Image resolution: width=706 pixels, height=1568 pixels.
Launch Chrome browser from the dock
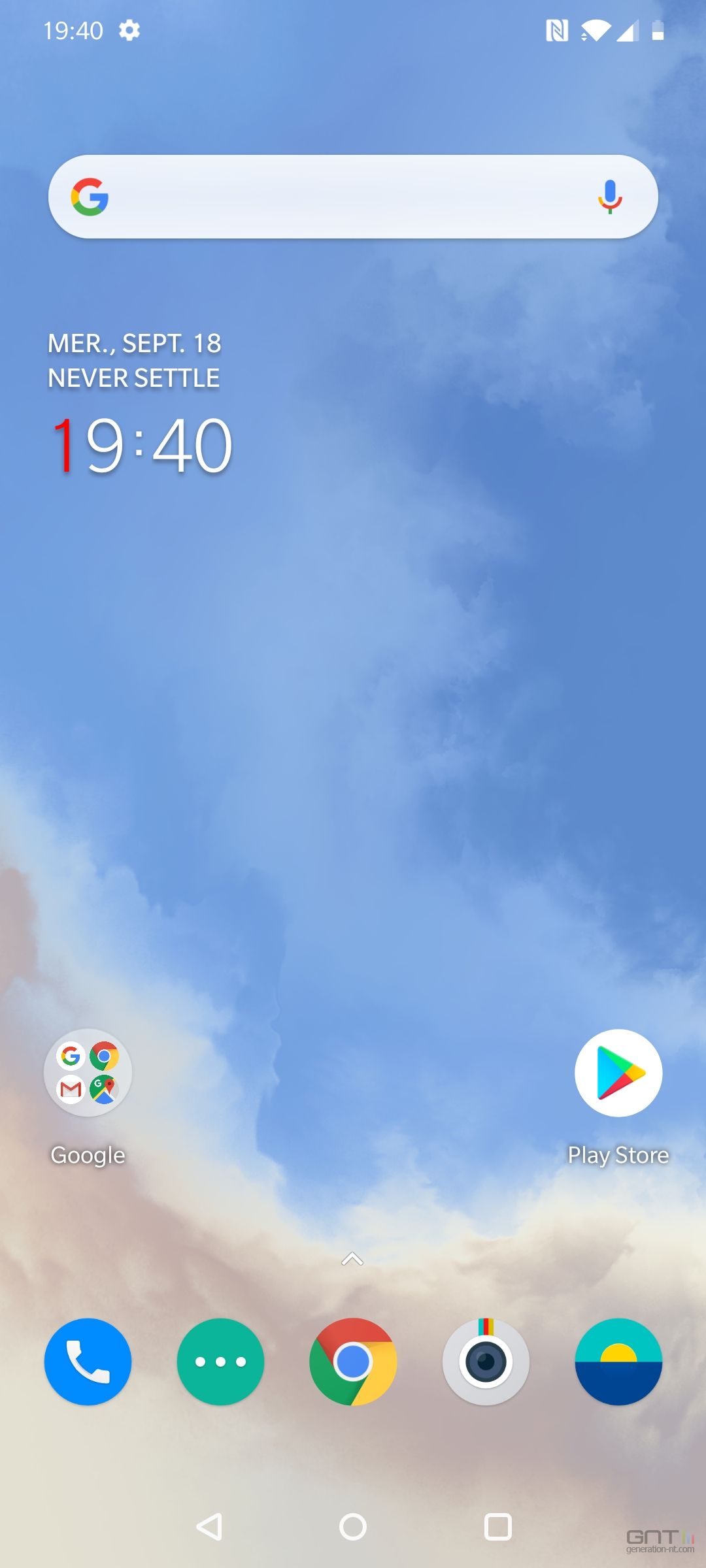point(353,1362)
